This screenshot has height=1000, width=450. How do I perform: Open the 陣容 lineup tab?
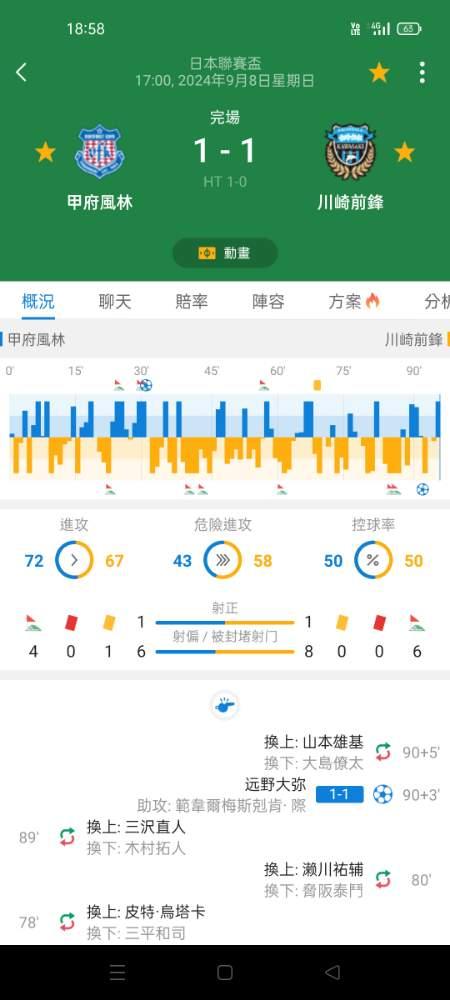click(x=268, y=301)
